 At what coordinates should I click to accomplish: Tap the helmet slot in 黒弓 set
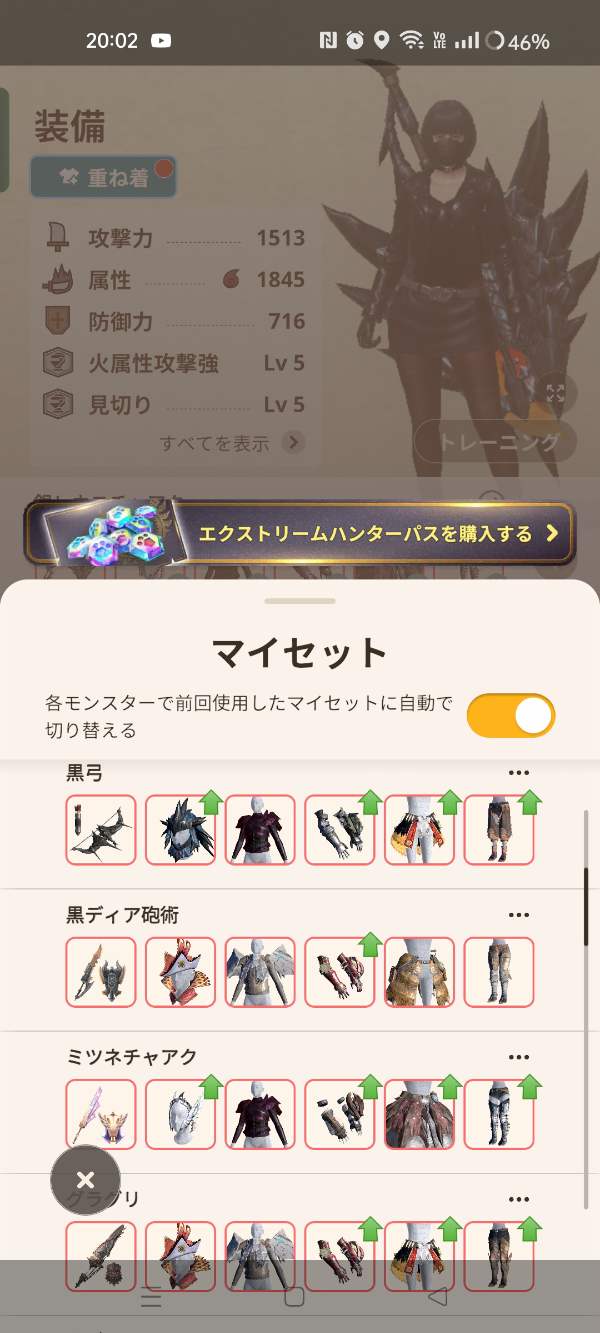click(180, 830)
